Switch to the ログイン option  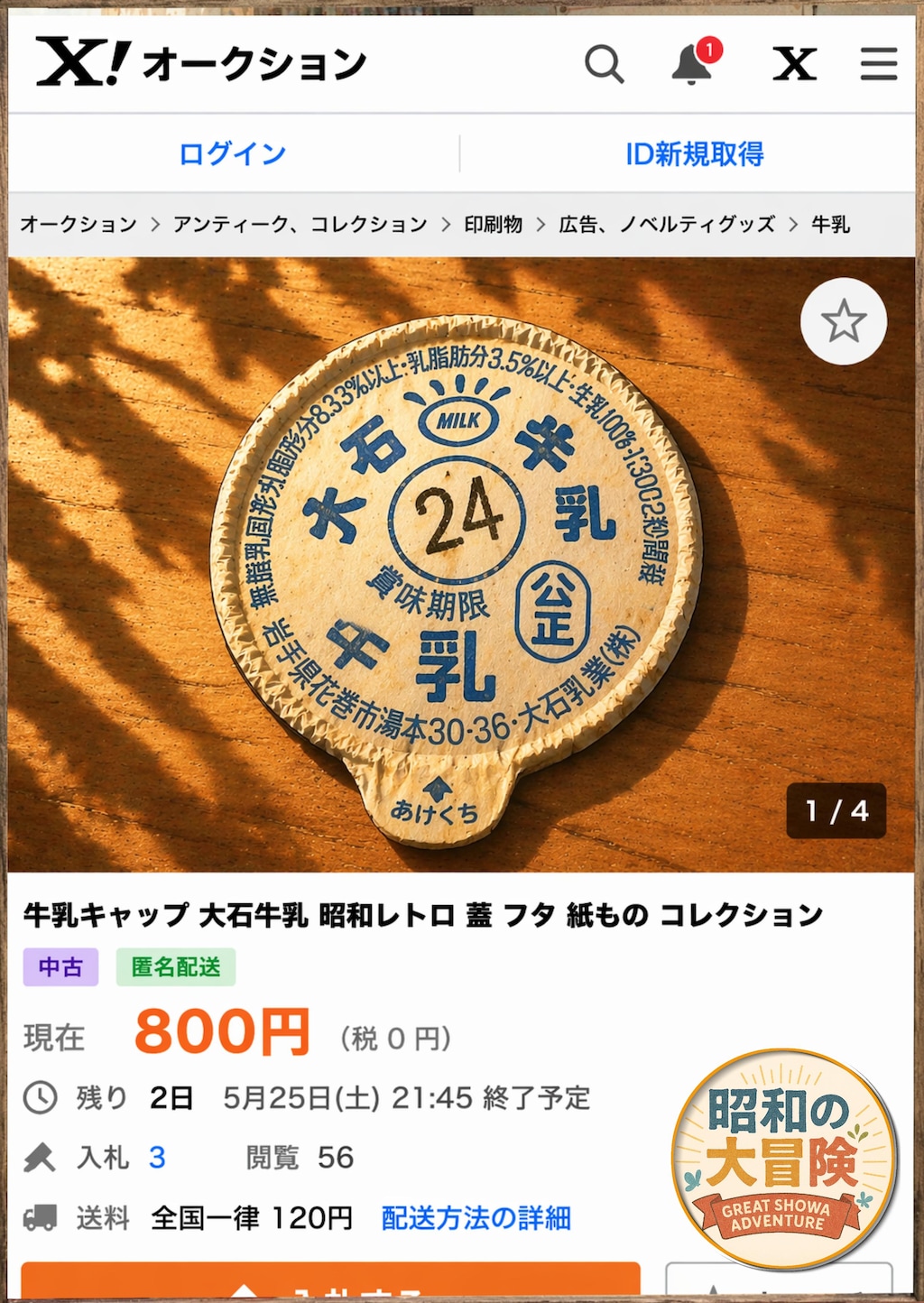tap(231, 153)
